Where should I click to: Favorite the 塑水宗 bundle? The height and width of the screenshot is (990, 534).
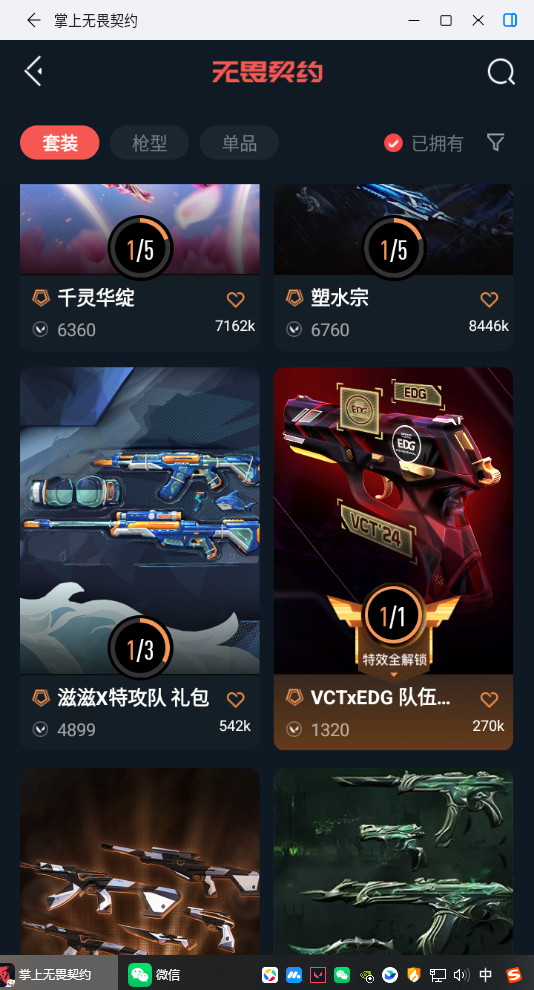point(489,299)
